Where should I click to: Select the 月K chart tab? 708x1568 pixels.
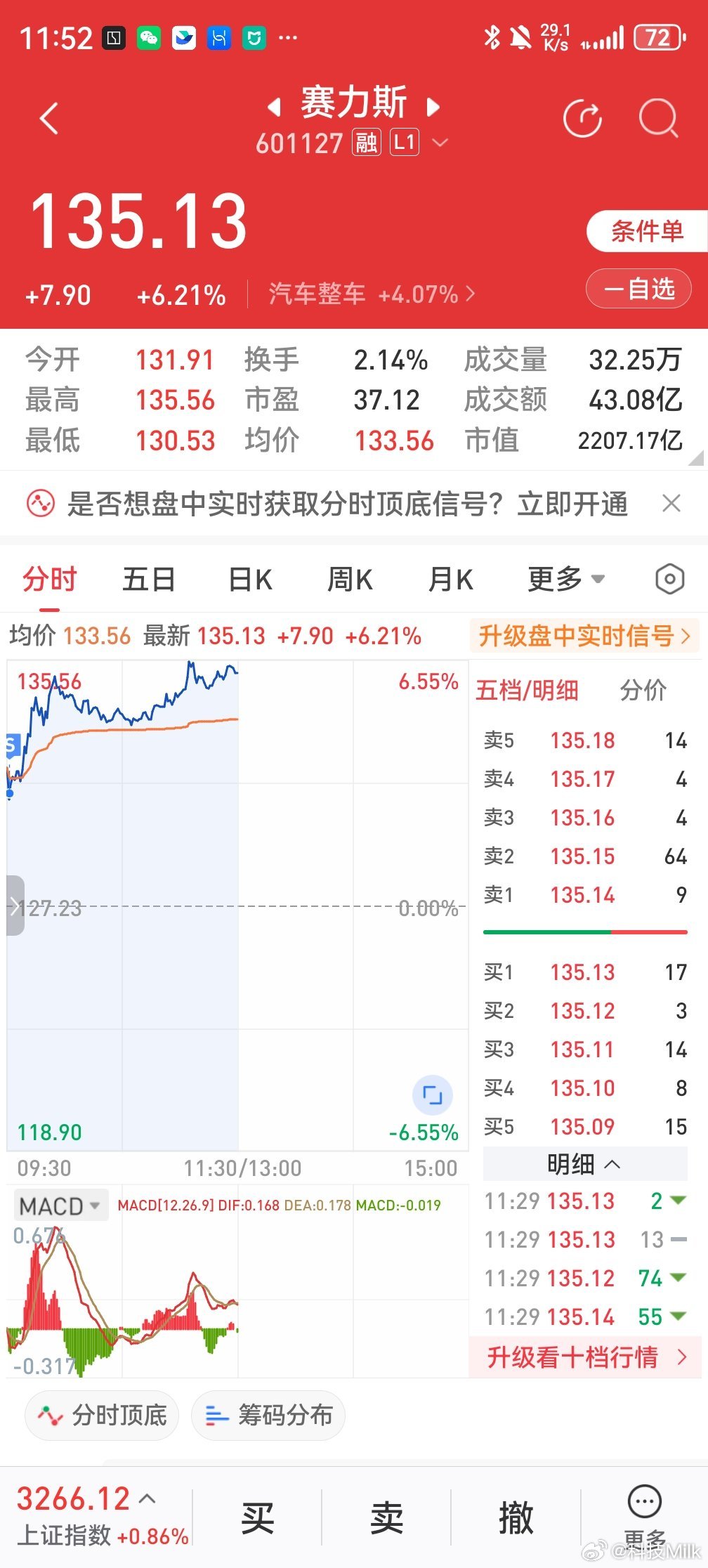[x=451, y=580]
